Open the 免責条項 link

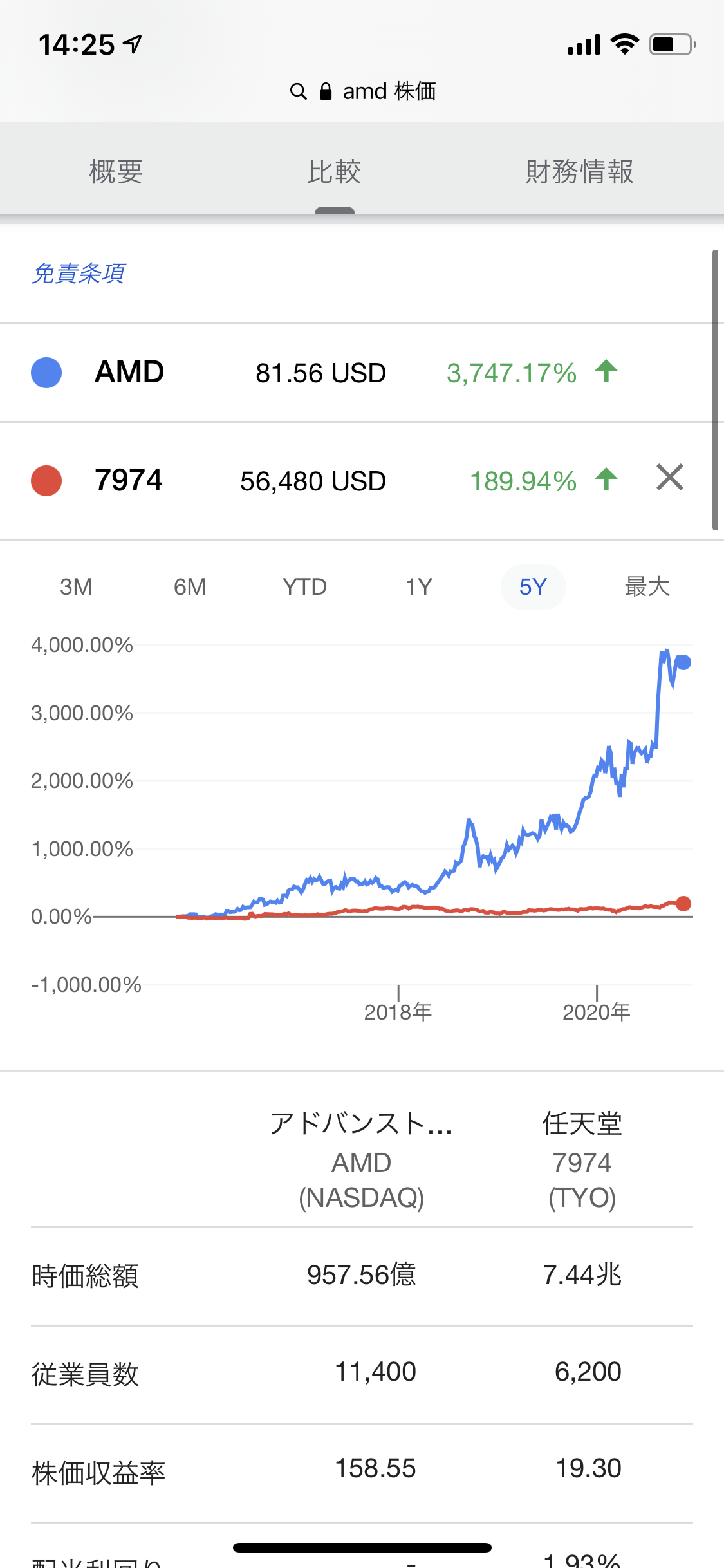pyautogui.click(x=79, y=274)
